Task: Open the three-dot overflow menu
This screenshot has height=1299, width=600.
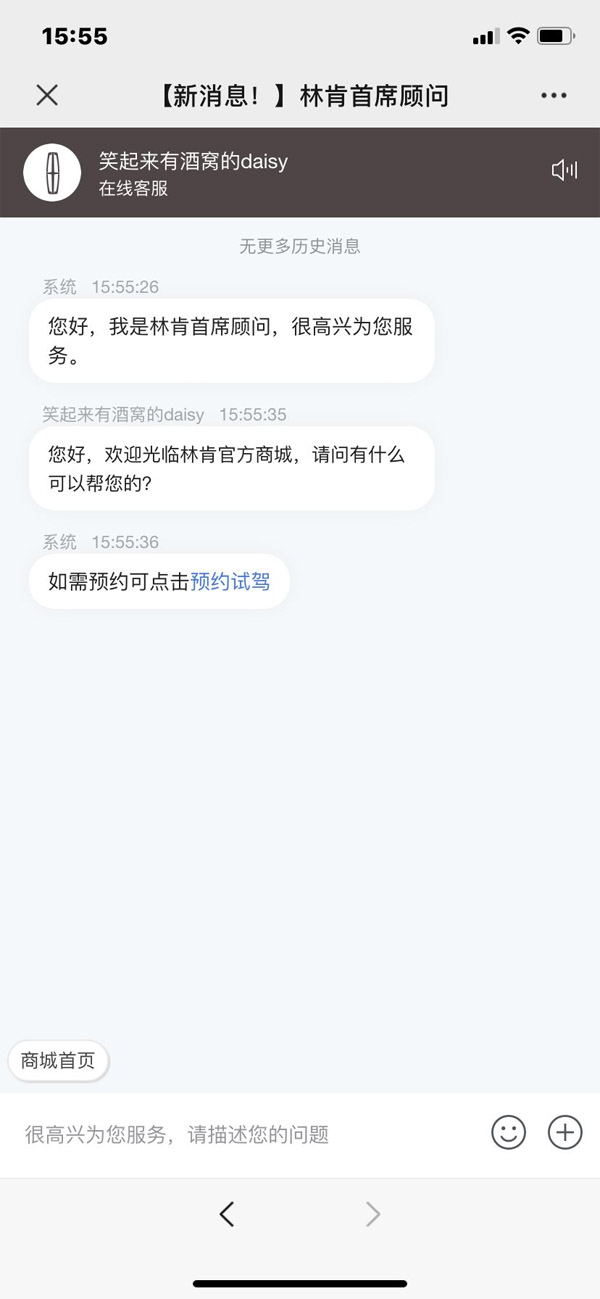Action: click(x=553, y=95)
